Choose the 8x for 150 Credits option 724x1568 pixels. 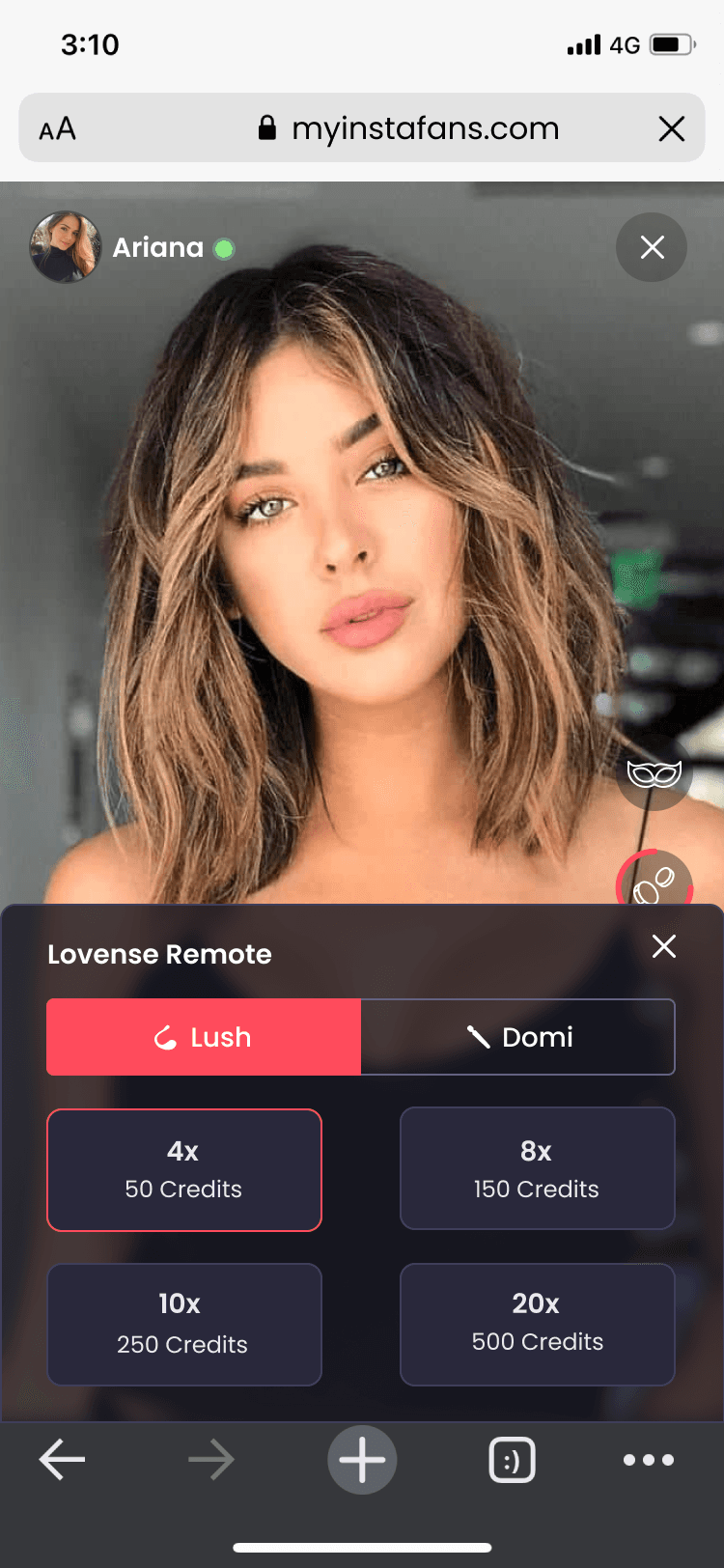pos(537,1168)
